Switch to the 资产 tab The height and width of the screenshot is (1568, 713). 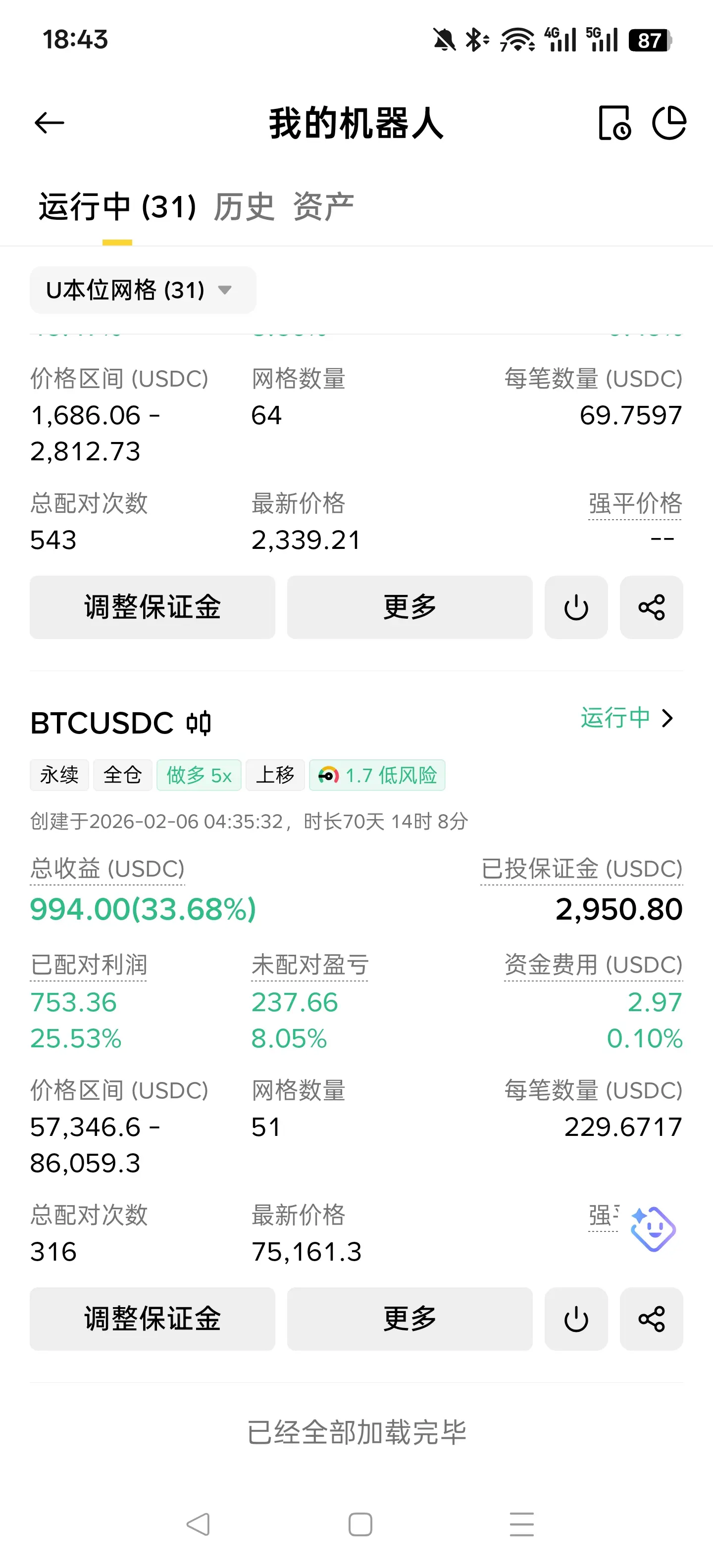pos(323,207)
